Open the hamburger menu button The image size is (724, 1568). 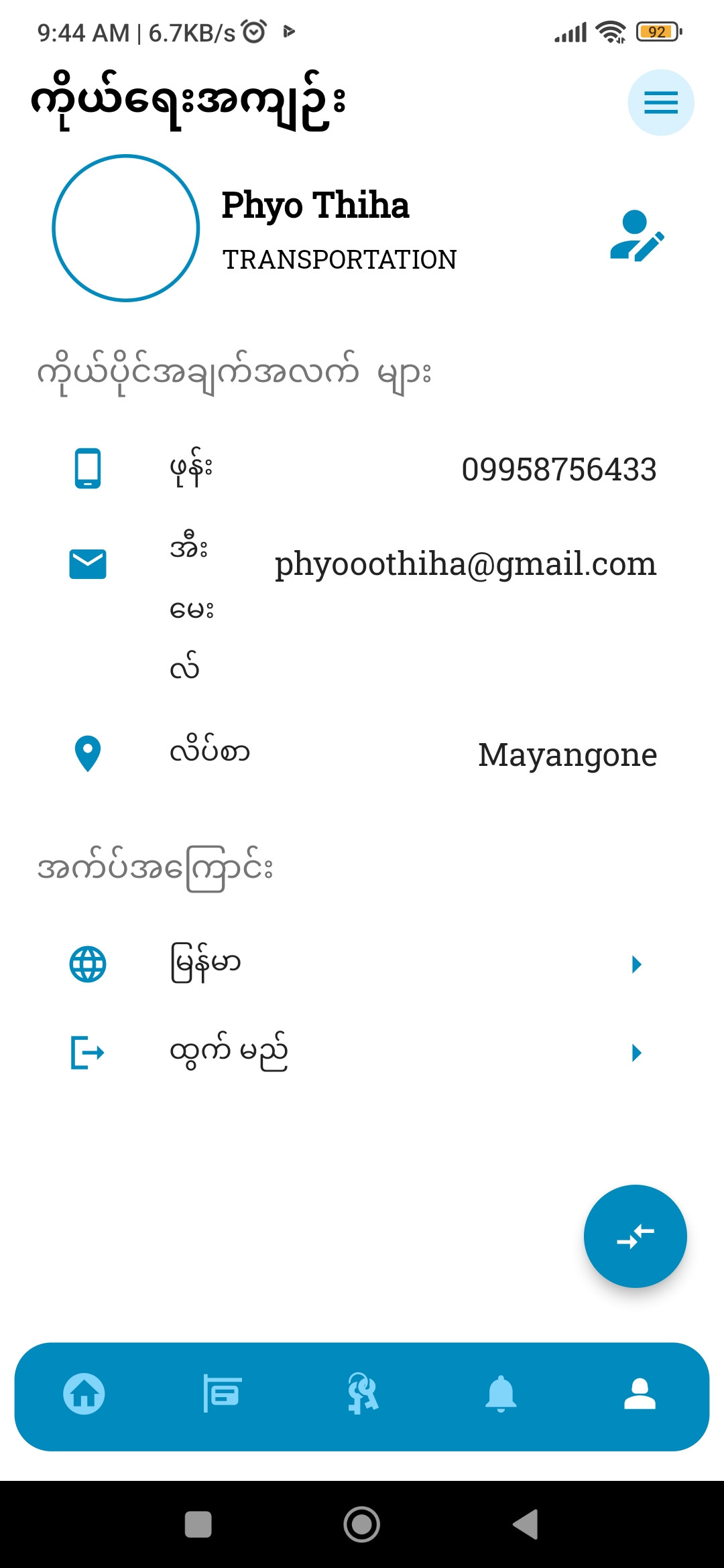660,103
